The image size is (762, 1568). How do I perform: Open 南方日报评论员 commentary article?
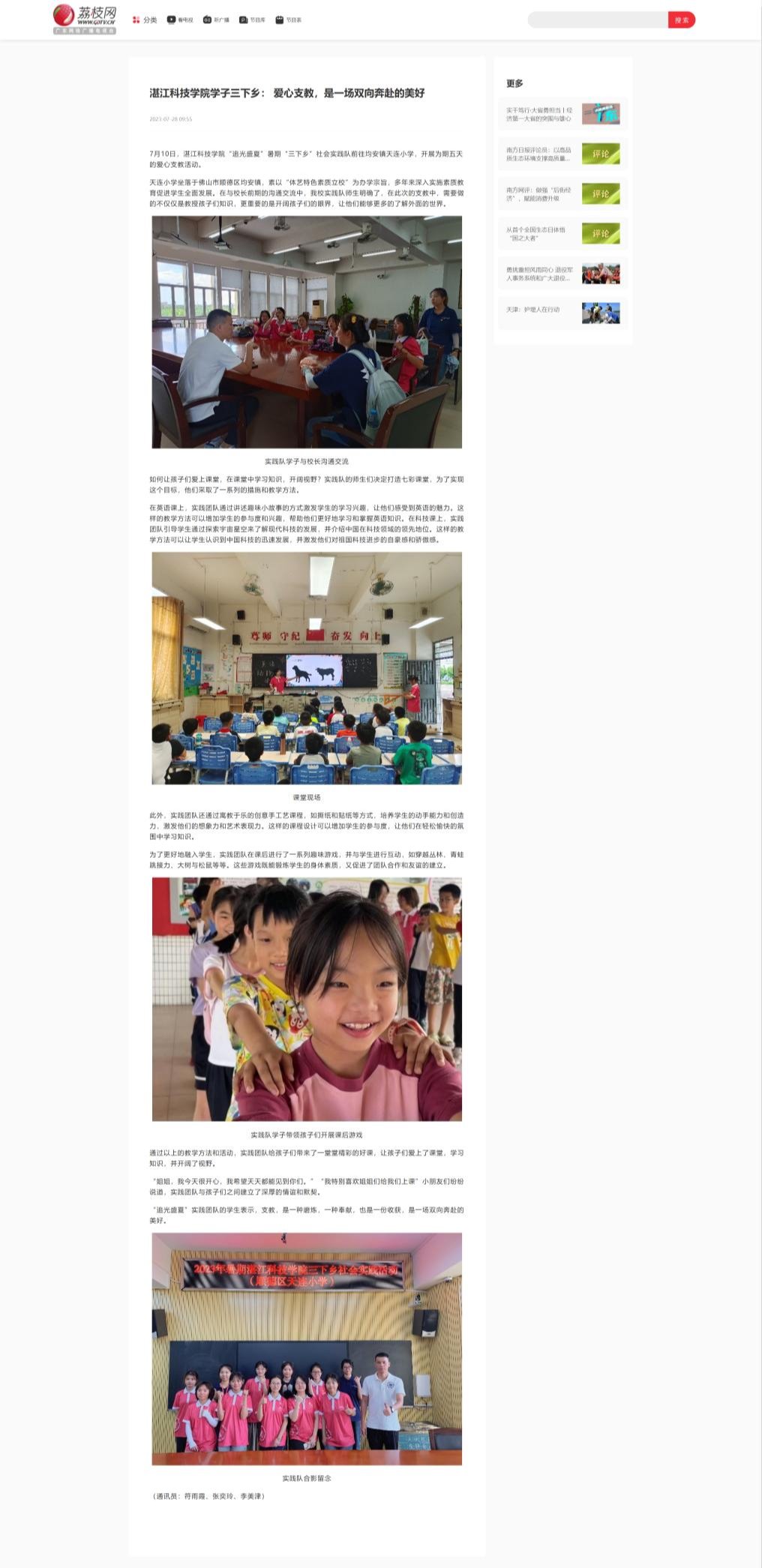click(x=538, y=154)
